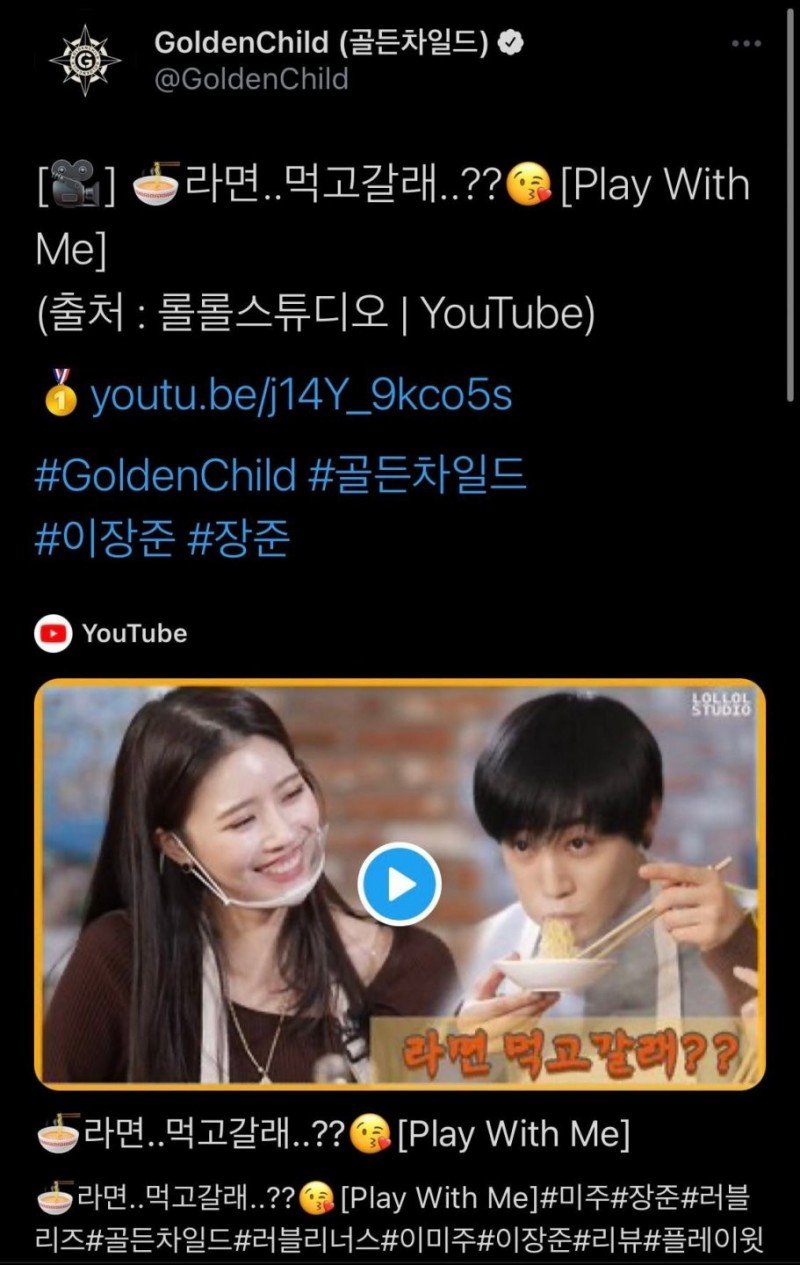Viewport: 800px width, 1265px height.
Task: Open the tweet's overflow menu
Action: [746, 45]
